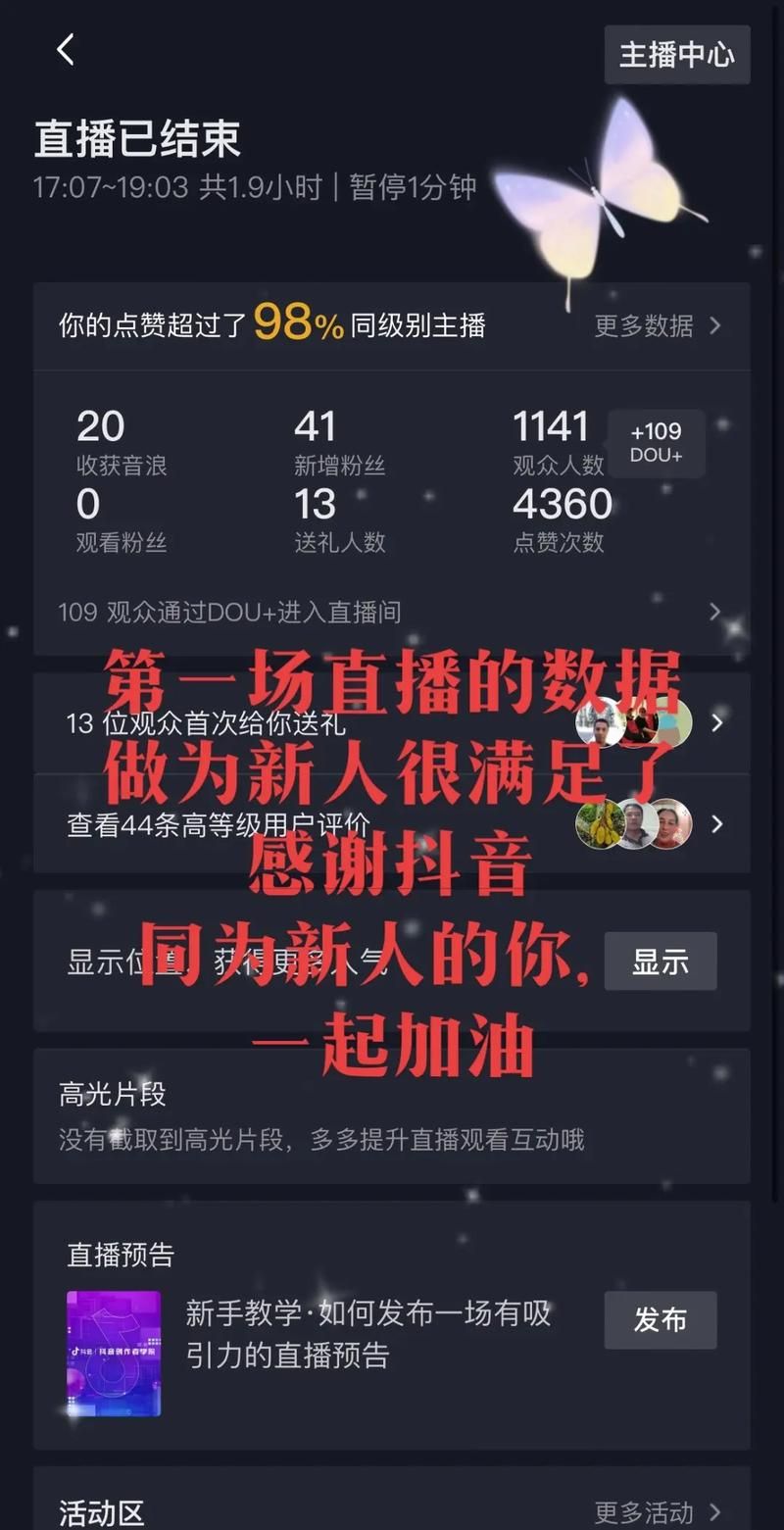Open the 44 high-level user reviews
784x1530 pixels.
[390, 824]
